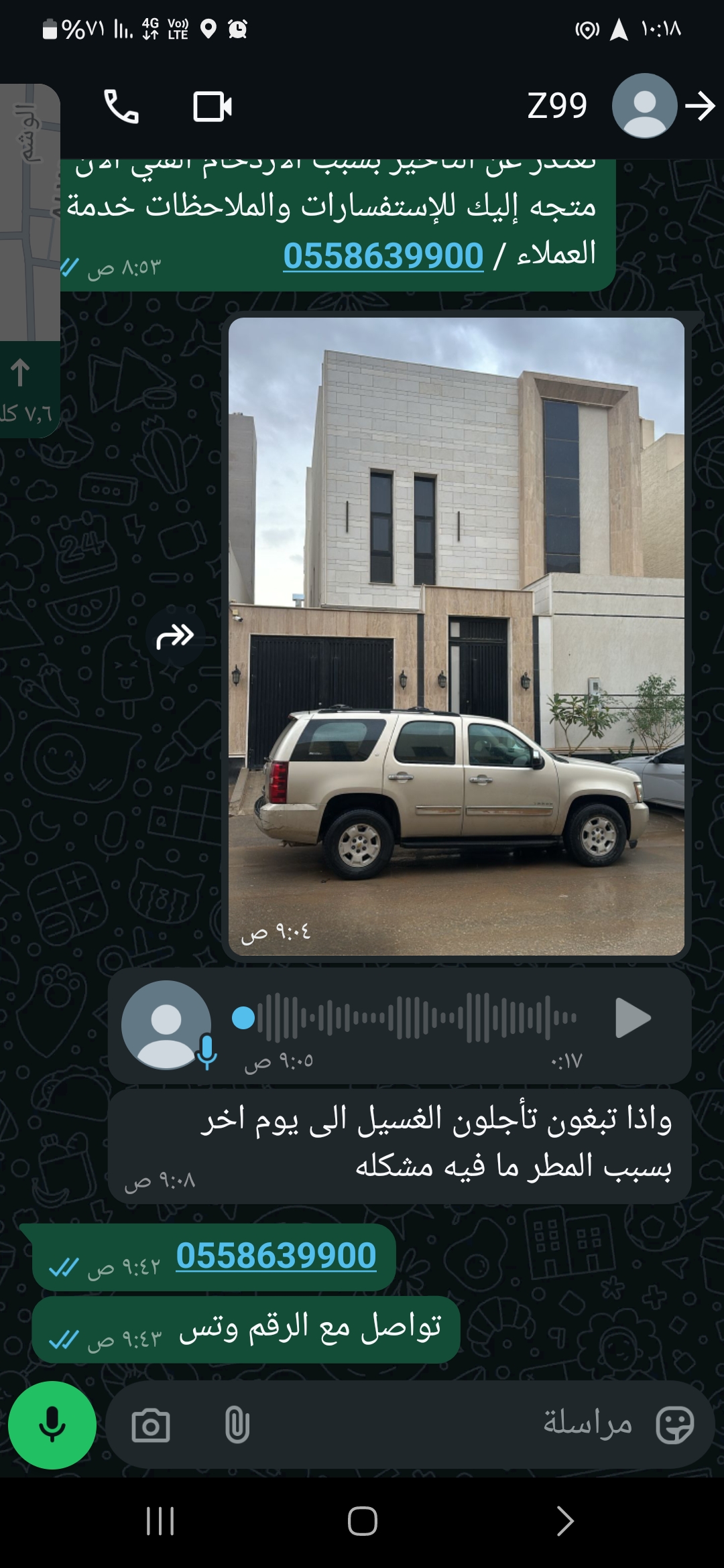Open the camera from chat bar
The width and height of the screenshot is (724, 1568).
pyautogui.click(x=151, y=1425)
